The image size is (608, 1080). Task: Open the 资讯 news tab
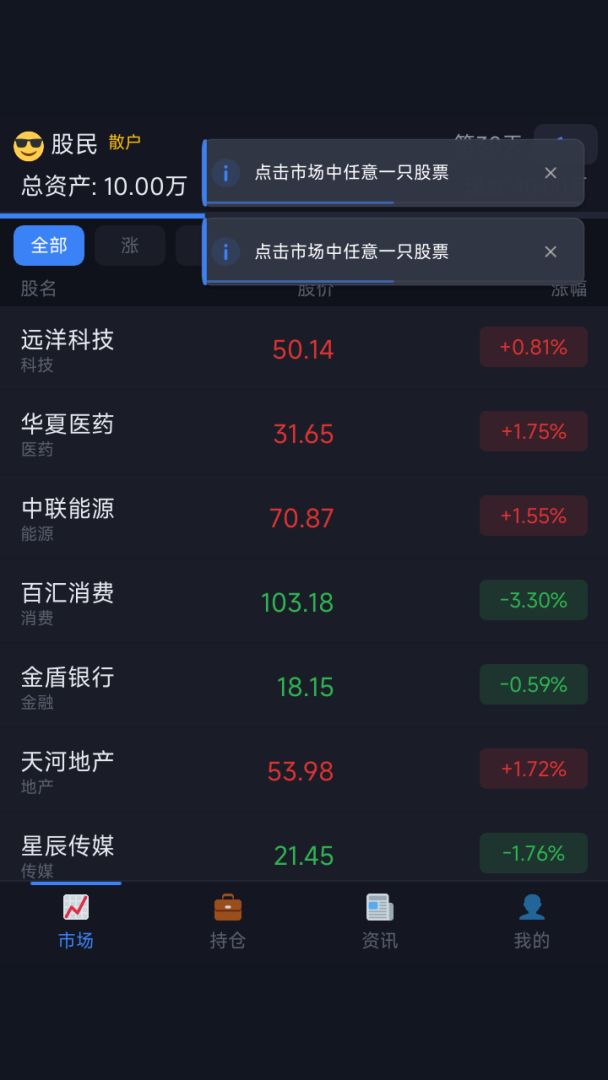380,922
